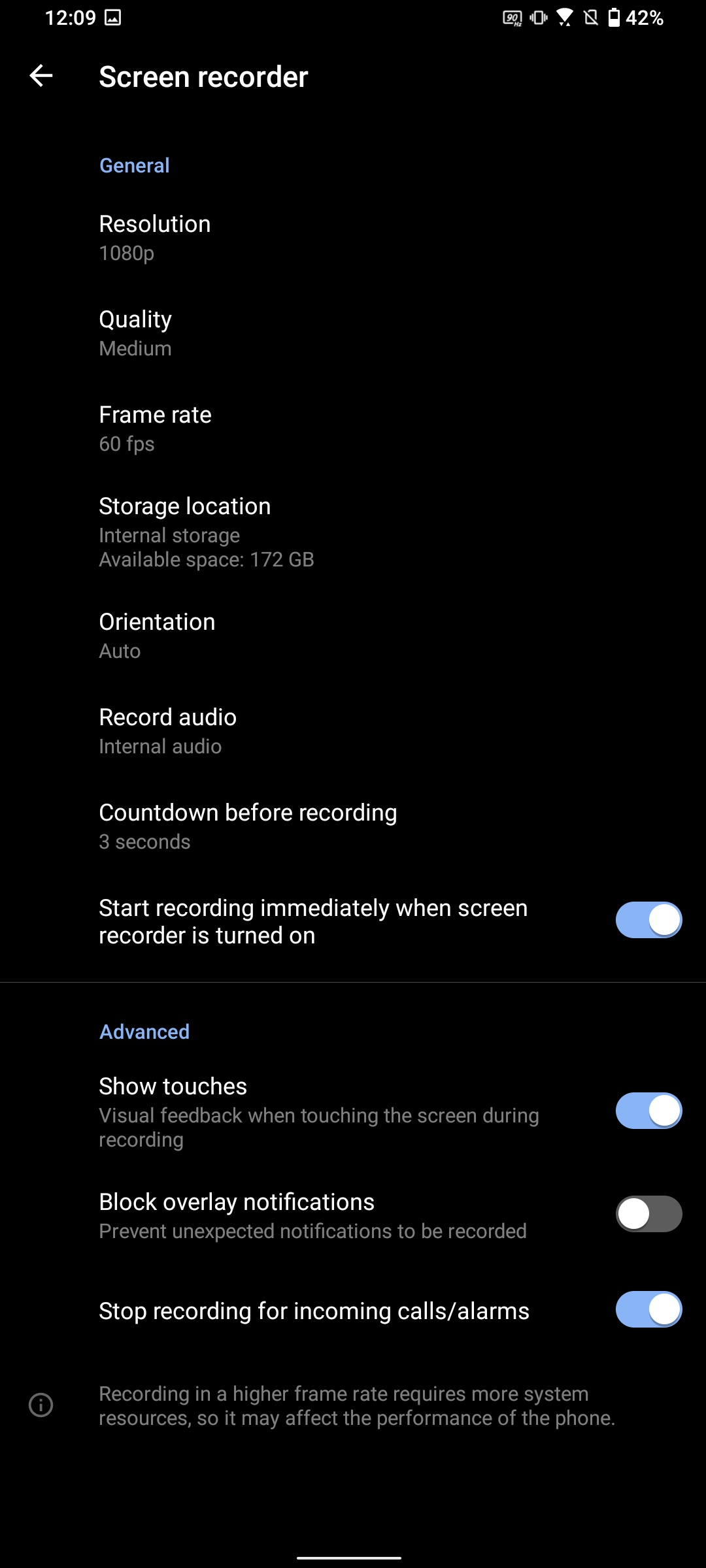Turn off Show touches
The height and width of the screenshot is (1568, 706).
click(x=648, y=1111)
